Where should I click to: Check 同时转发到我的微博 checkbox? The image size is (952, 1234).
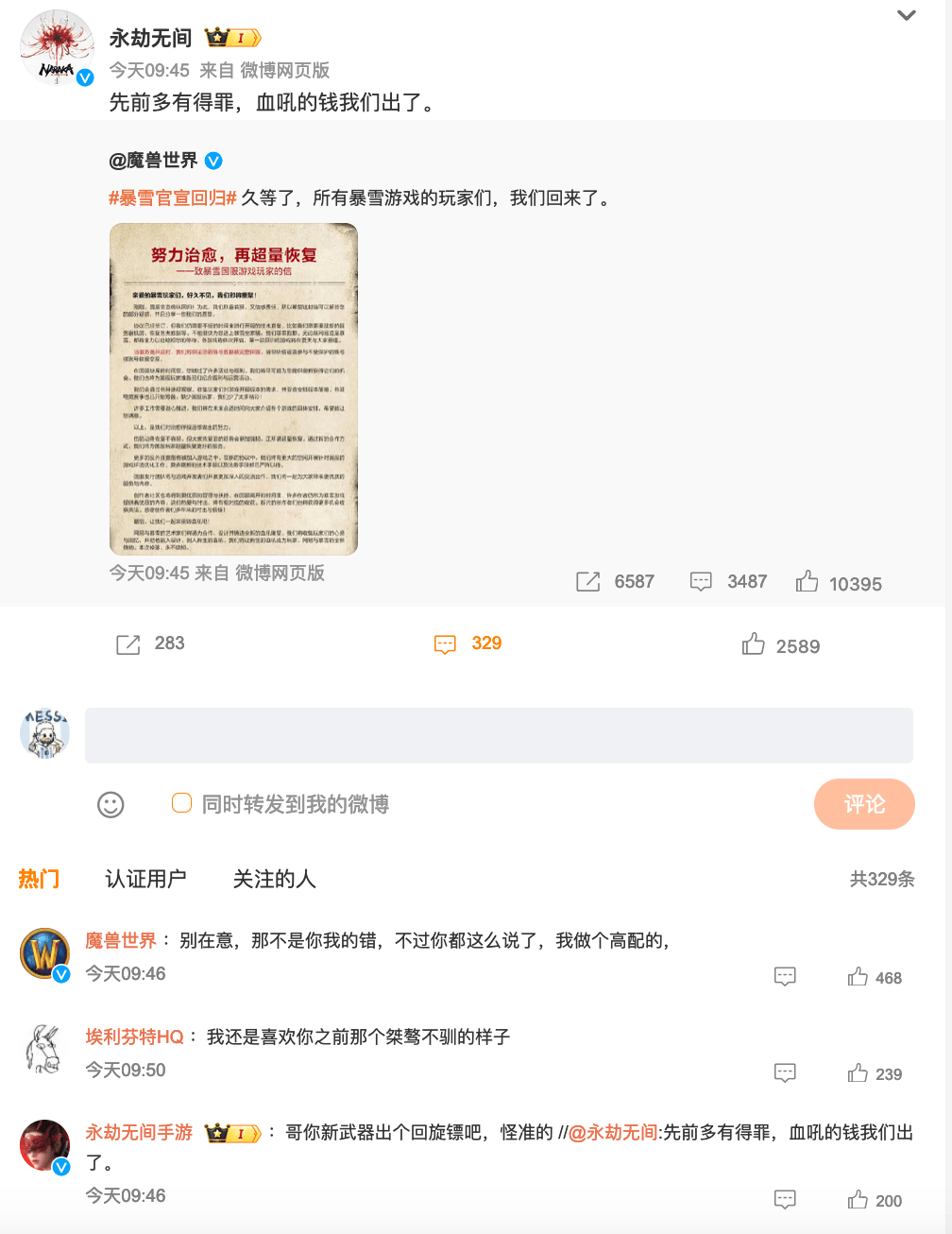coord(181,803)
